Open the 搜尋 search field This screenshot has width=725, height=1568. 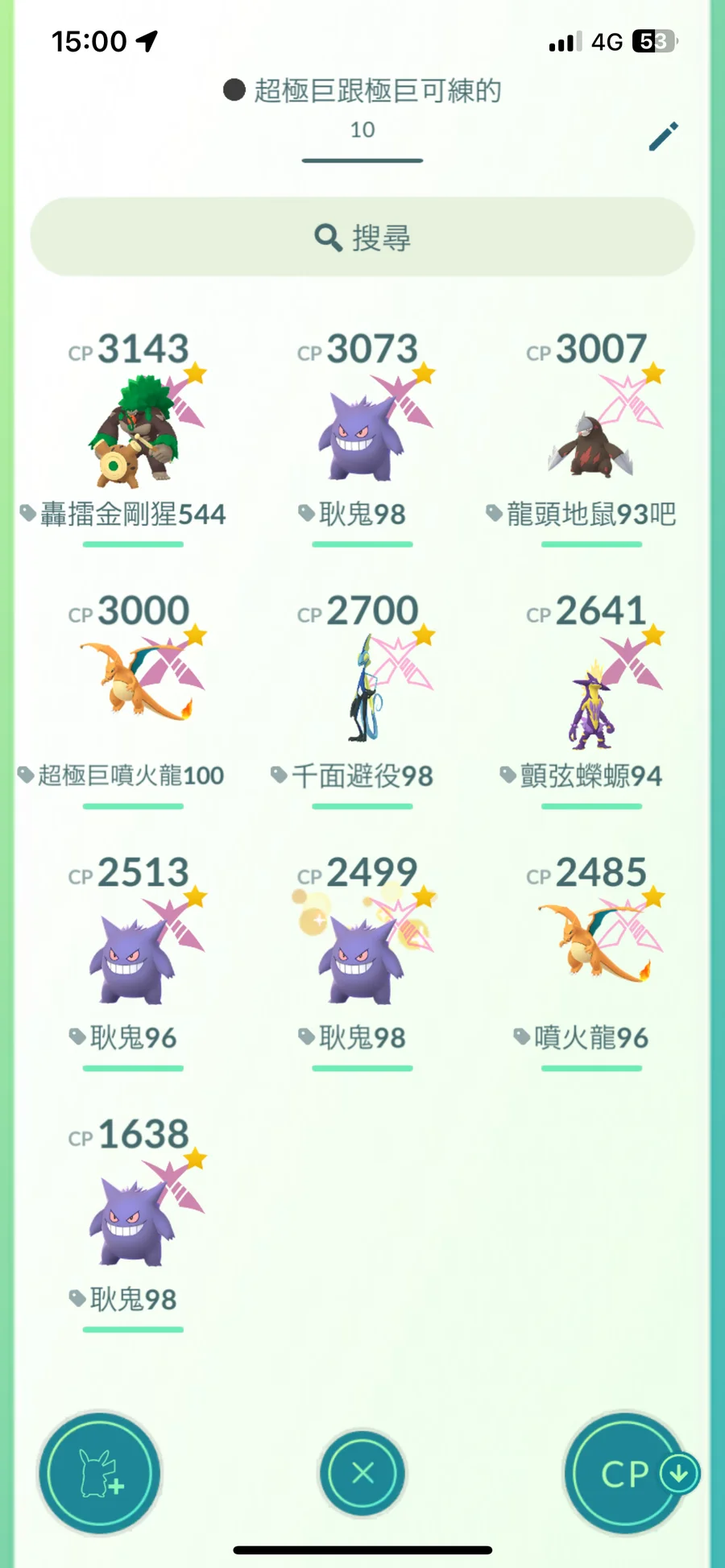(362, 238)
